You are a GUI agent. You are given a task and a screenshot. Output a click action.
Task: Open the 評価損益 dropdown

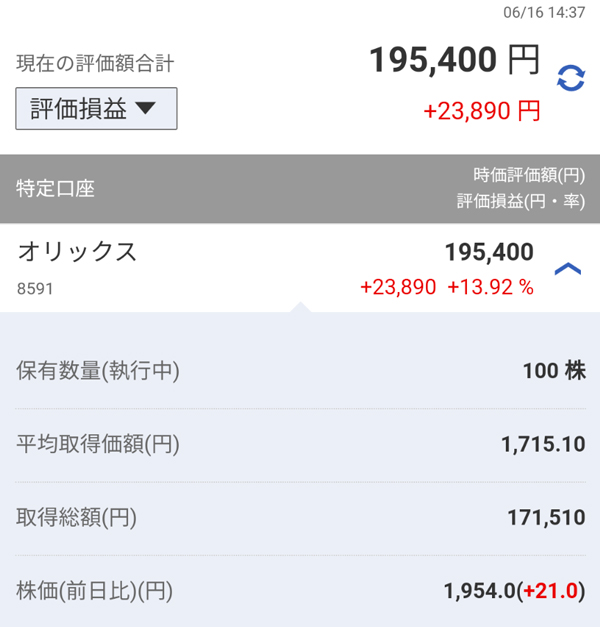click(x=96, y=109)
